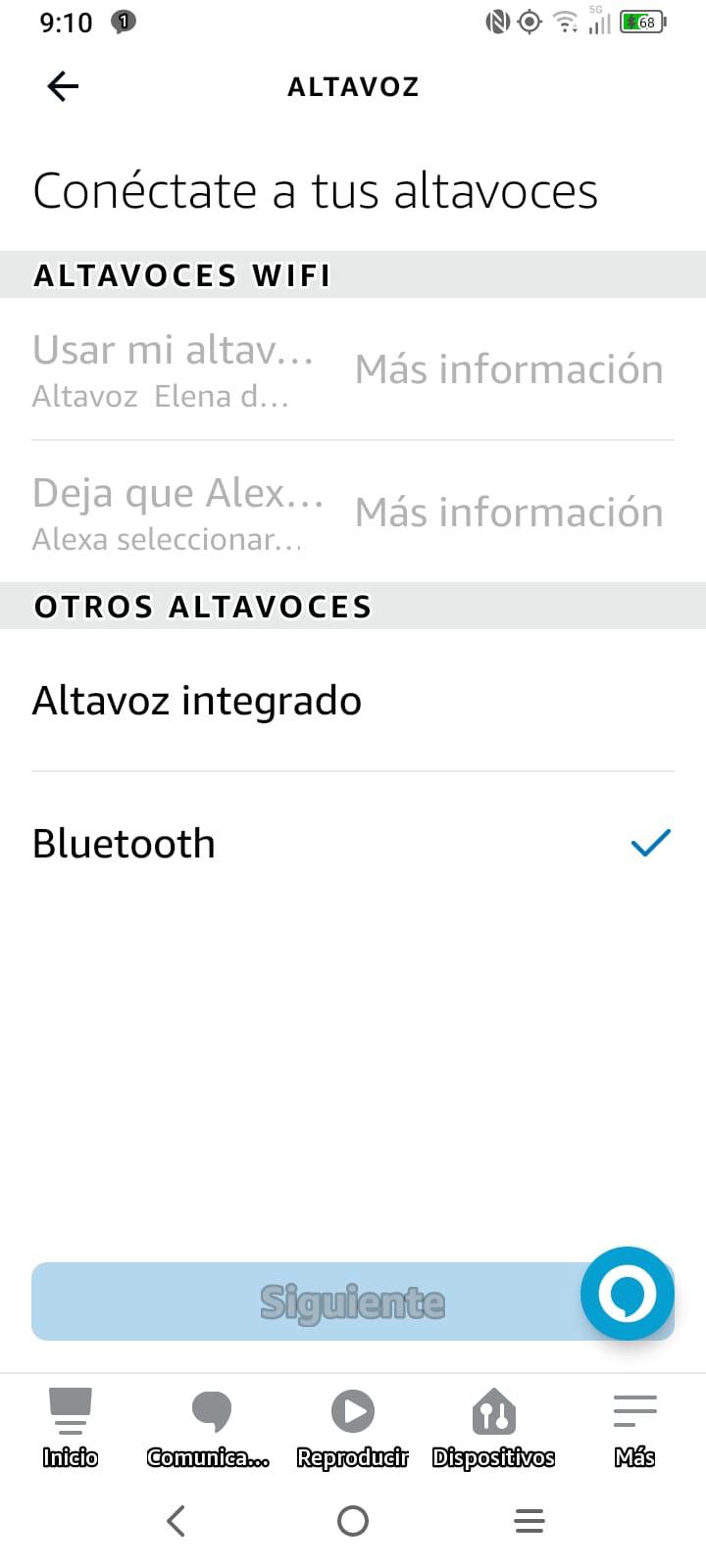Select the Altavoz integrado option
The height and width of the screenshot is (1568, 706).
coord(196,701)
